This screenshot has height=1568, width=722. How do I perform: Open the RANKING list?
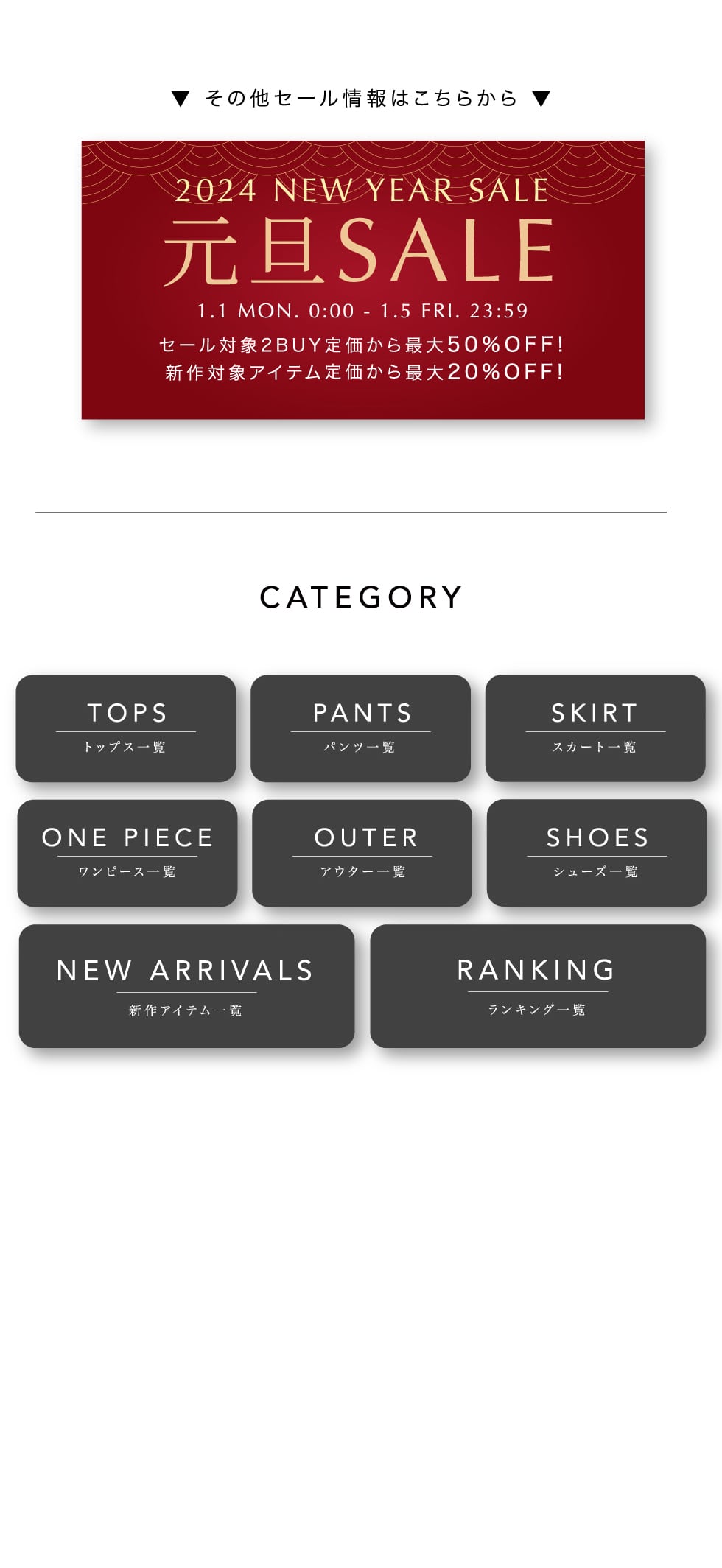tap(538, 985)
